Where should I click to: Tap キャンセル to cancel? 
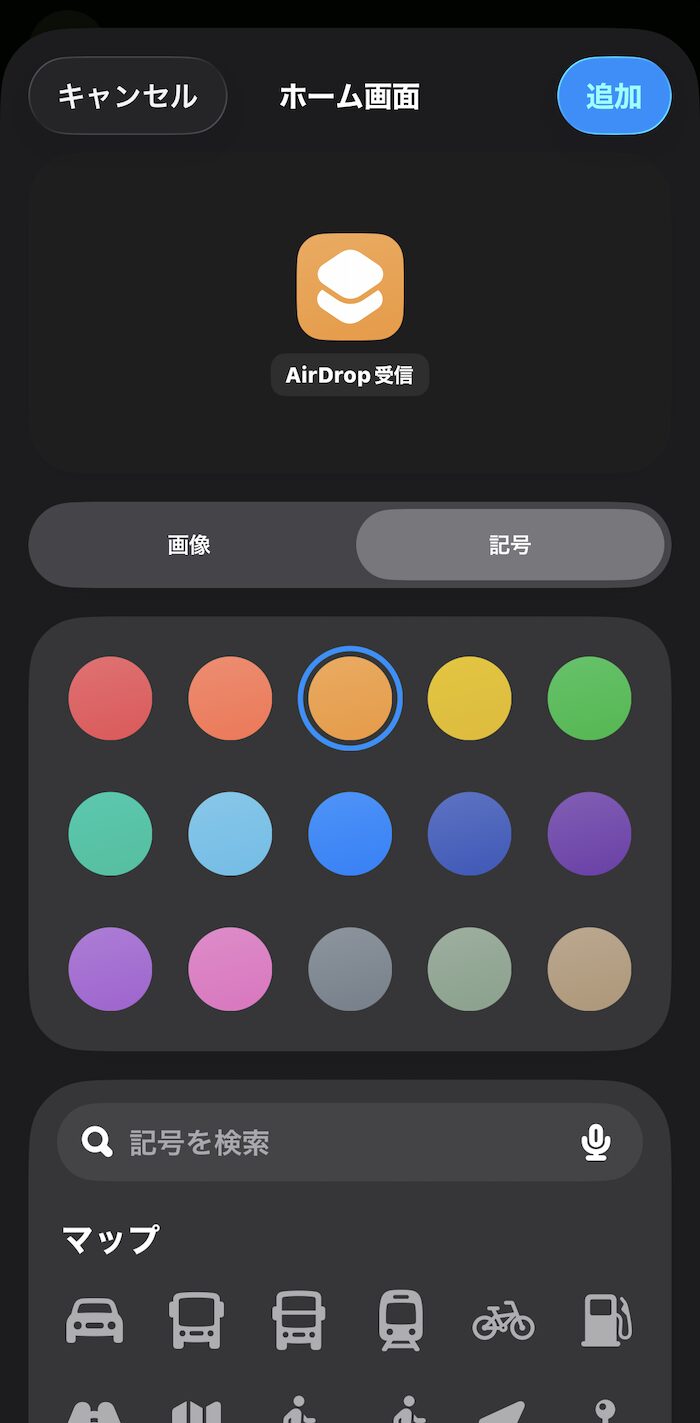pyautogui.click(x=127, y=96)
